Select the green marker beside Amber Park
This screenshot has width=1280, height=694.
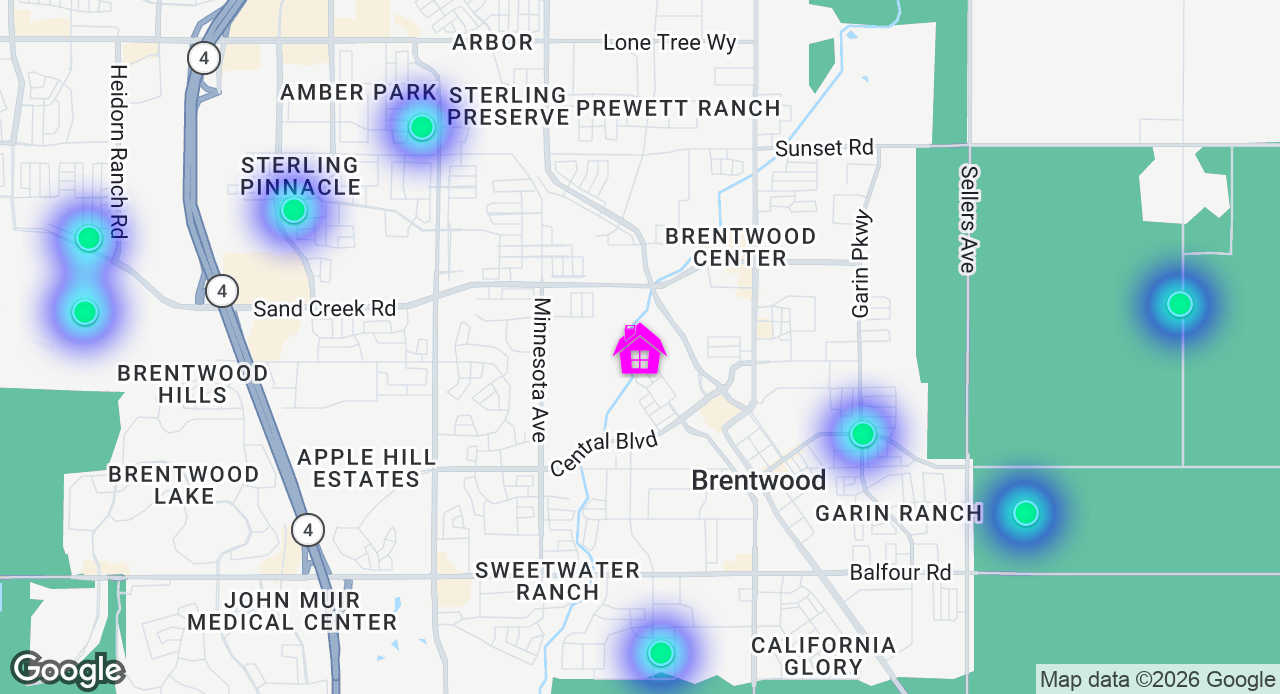click(x=421, y=127)
